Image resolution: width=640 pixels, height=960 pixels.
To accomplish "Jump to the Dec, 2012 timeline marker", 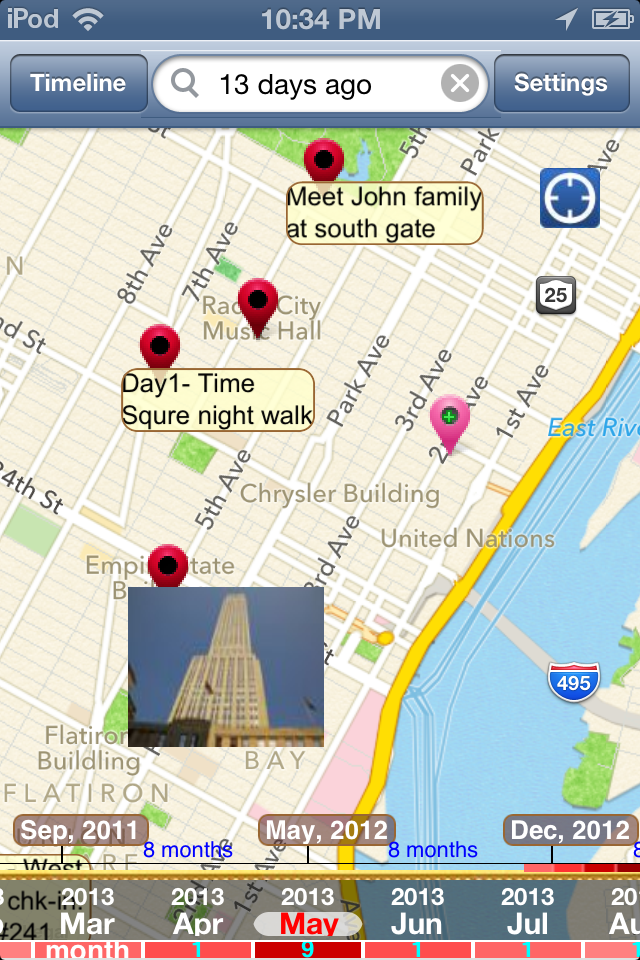I will [x=571, y=830].
